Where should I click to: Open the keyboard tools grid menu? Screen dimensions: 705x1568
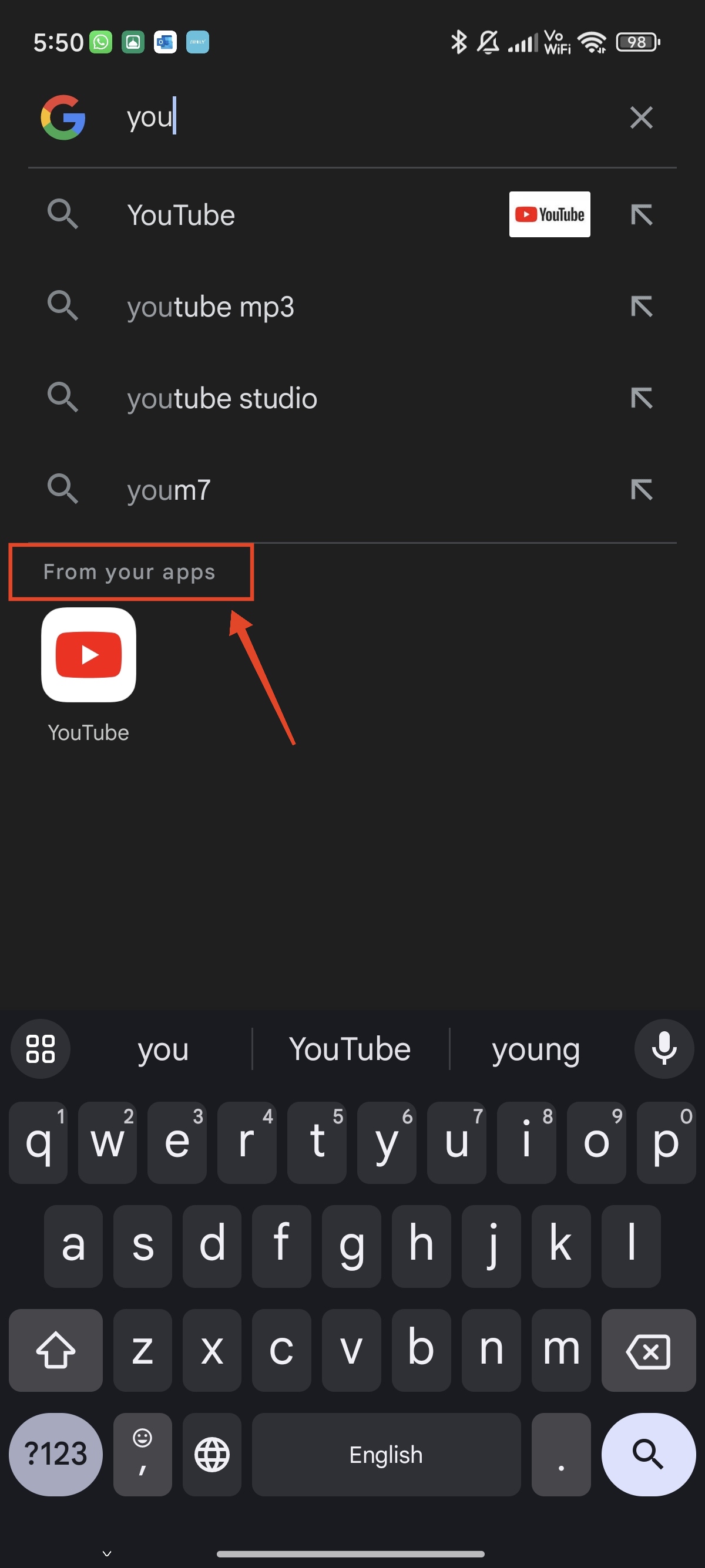[x=40, y=1048]
